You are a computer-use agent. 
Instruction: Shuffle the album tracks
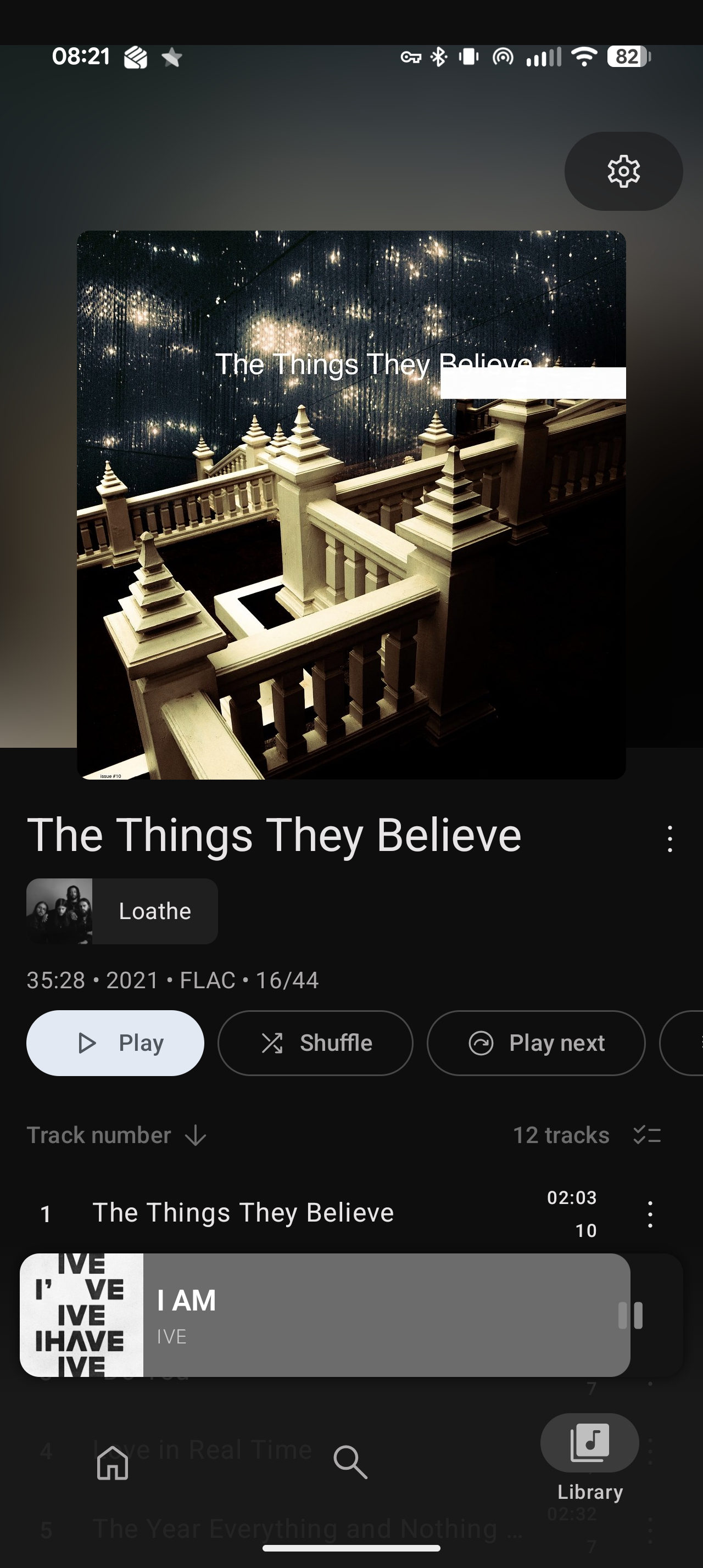click(x=315, y=1043)
